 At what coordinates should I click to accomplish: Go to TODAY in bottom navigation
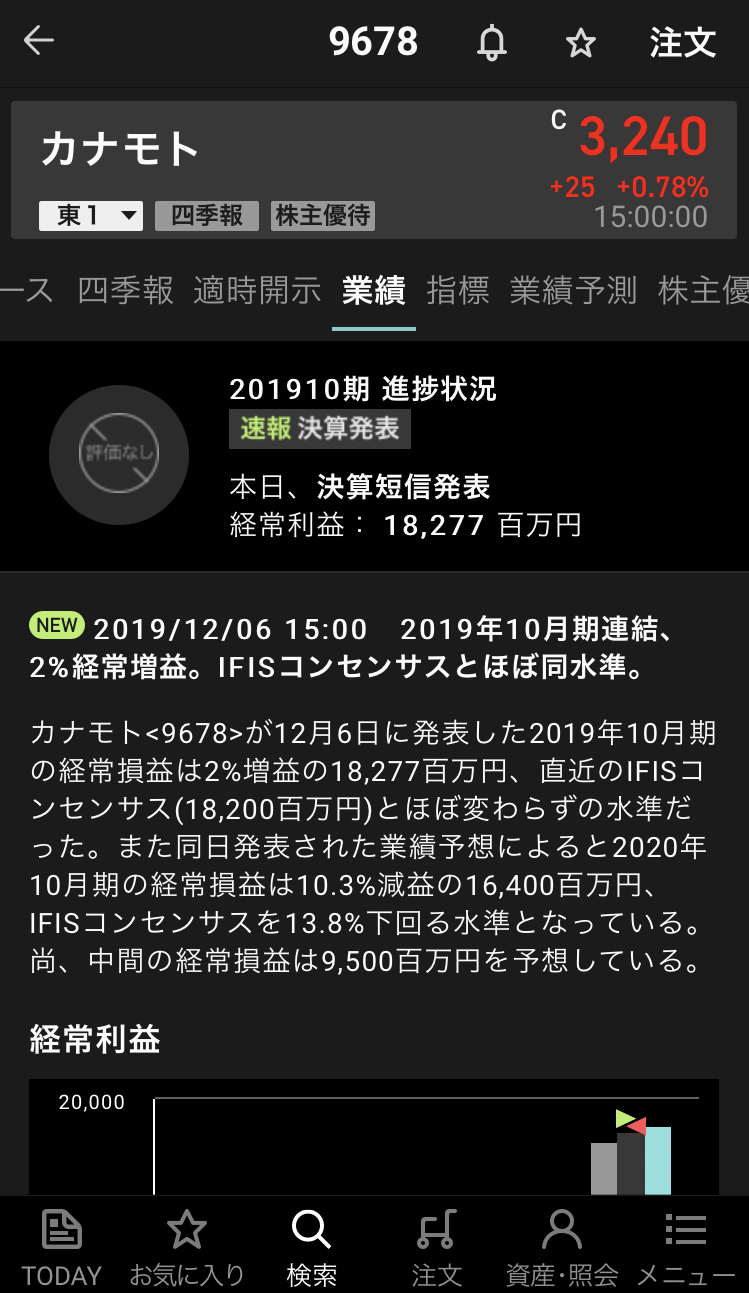coord(62,1246)
